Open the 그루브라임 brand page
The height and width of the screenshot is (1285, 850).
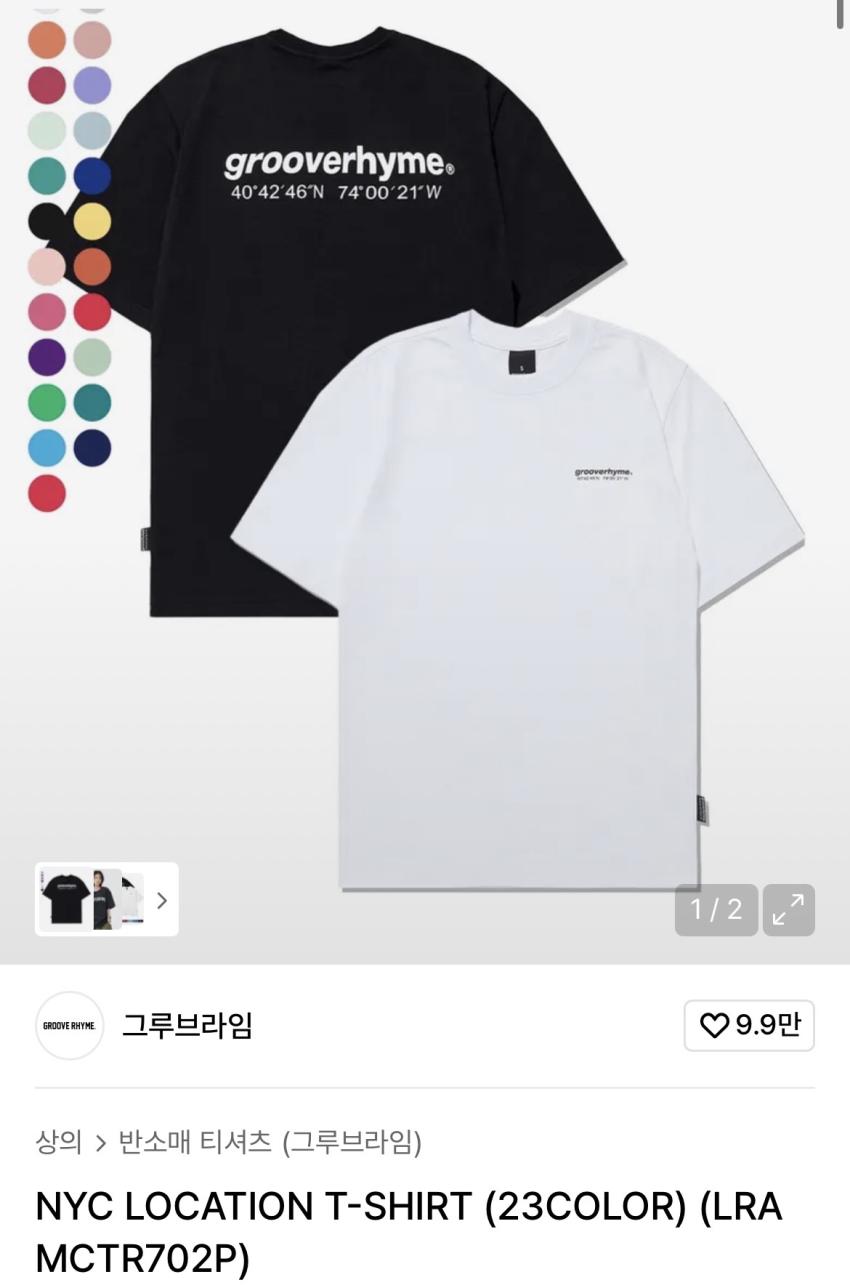tap(187, 1026)
